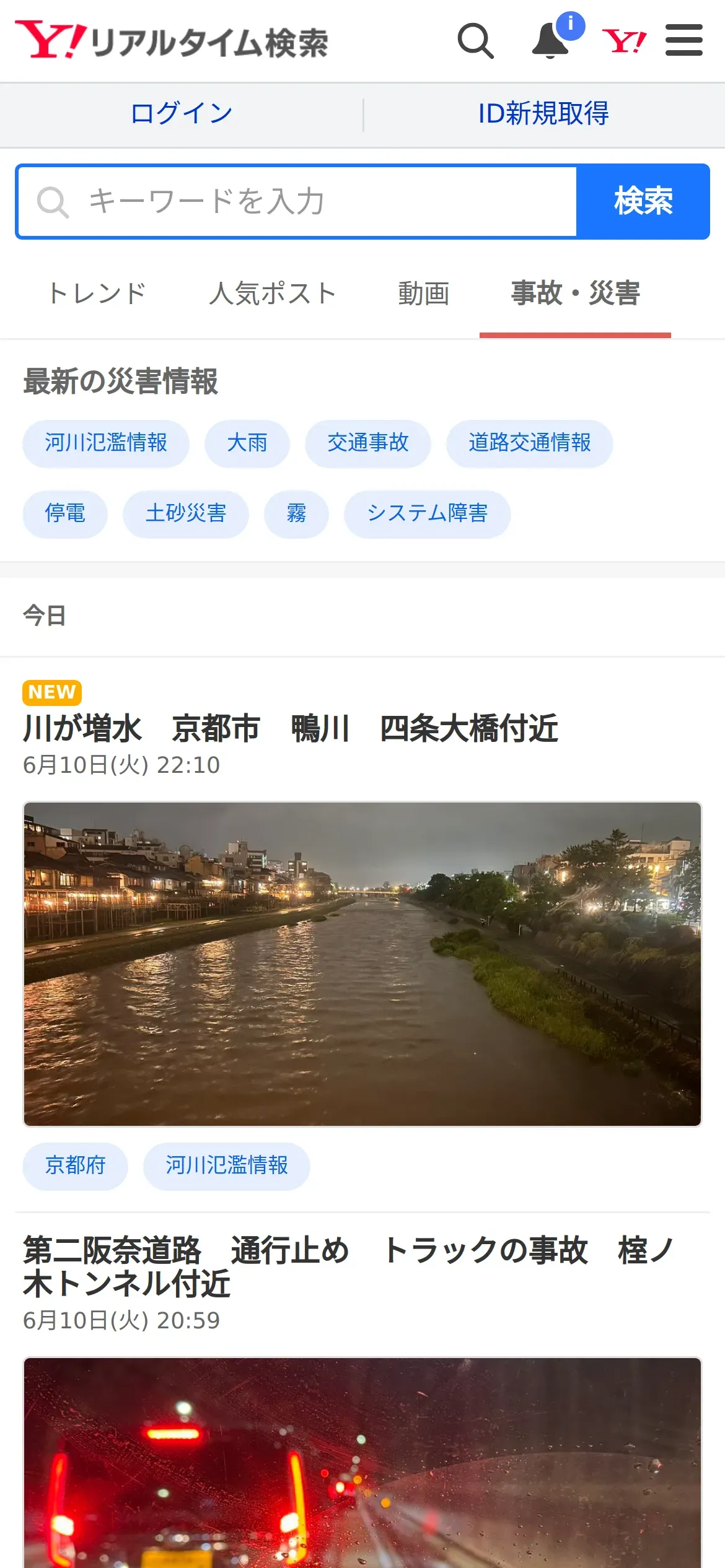The image size is (725, 1568).
Task: Open the hamburger menu
Action: click(x=683, y=41)
